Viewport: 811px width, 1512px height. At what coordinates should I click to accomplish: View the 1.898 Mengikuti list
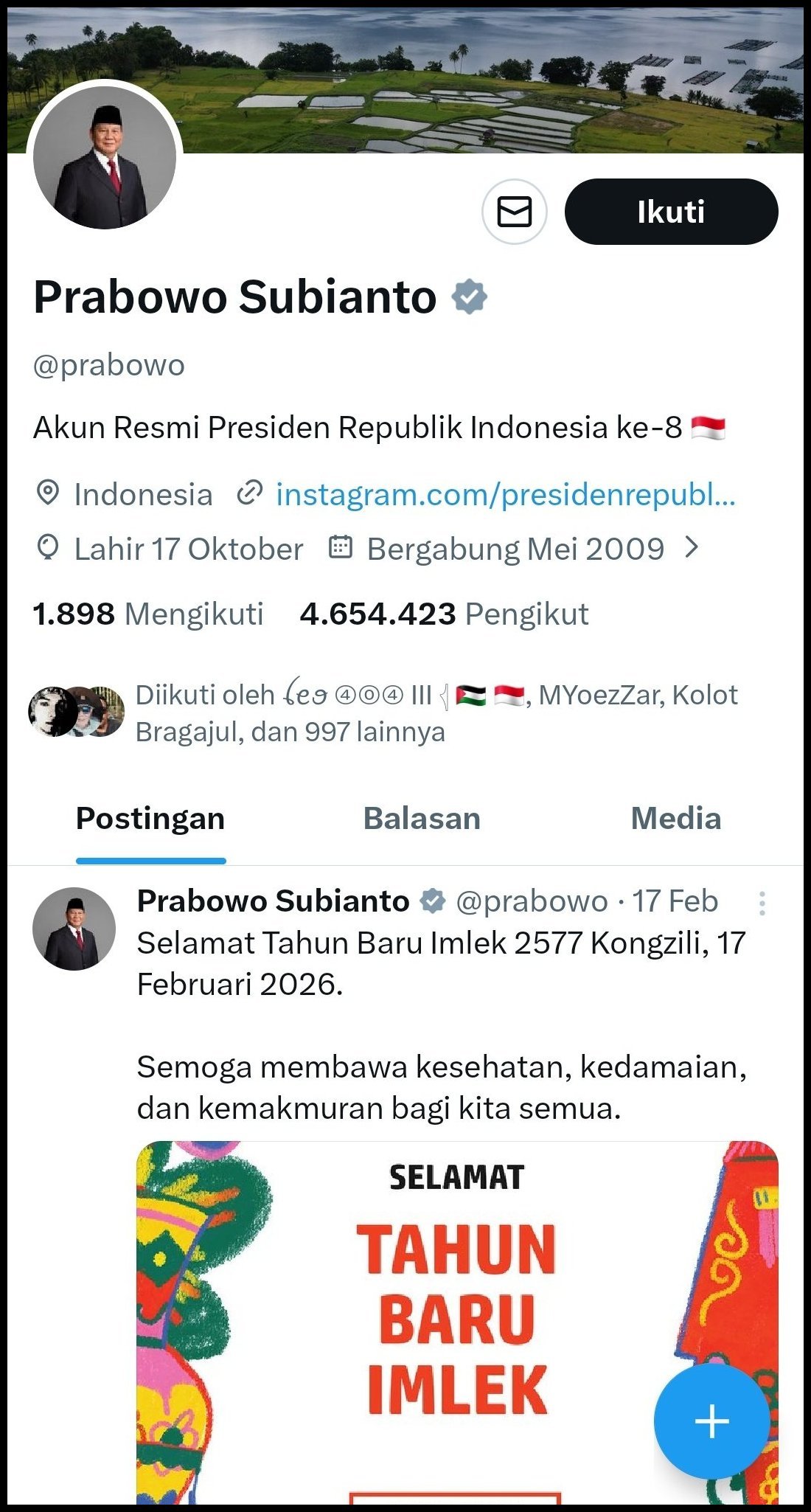click(x=148, y=614)
